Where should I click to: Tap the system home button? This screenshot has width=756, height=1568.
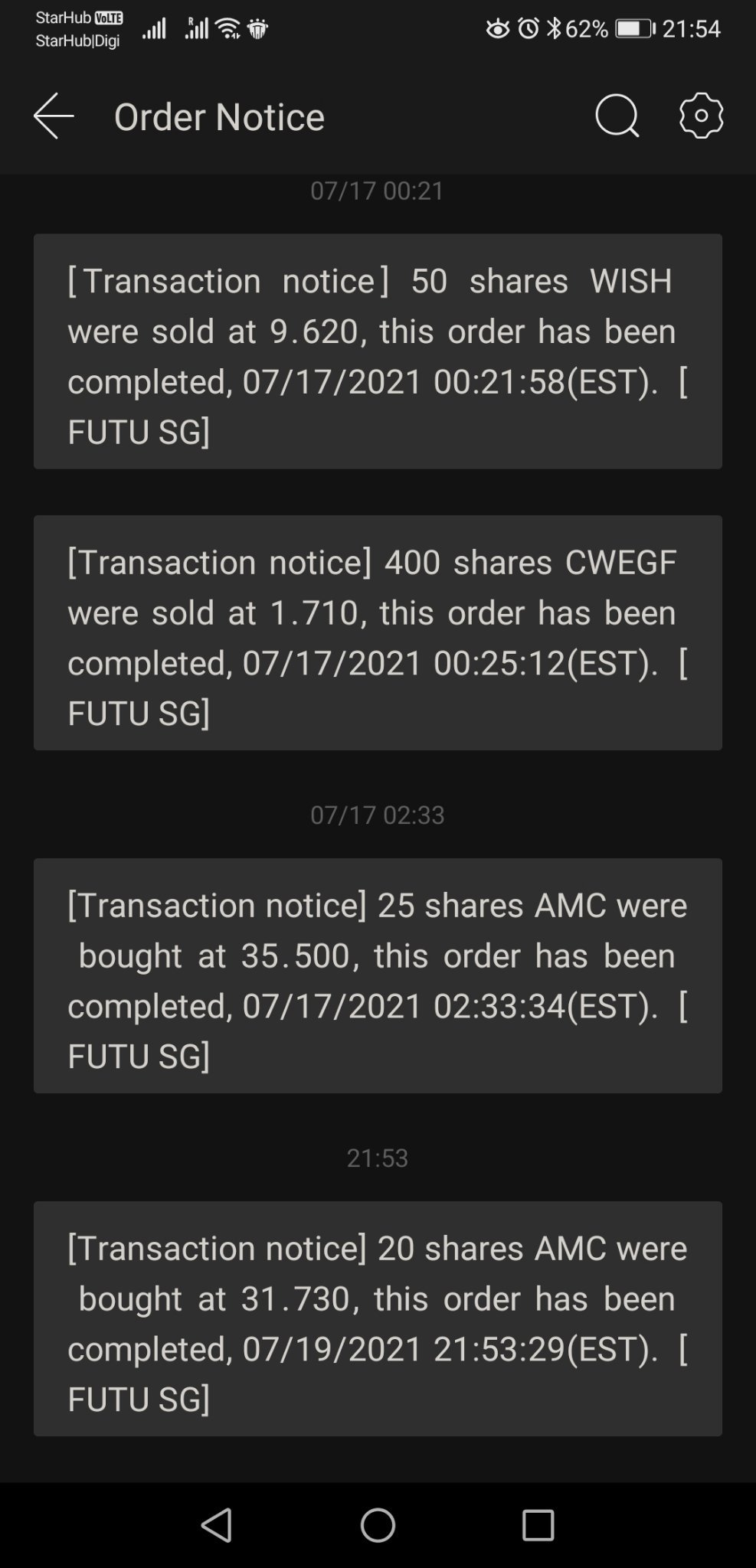pyautogui.click(x=378, y=1525)
